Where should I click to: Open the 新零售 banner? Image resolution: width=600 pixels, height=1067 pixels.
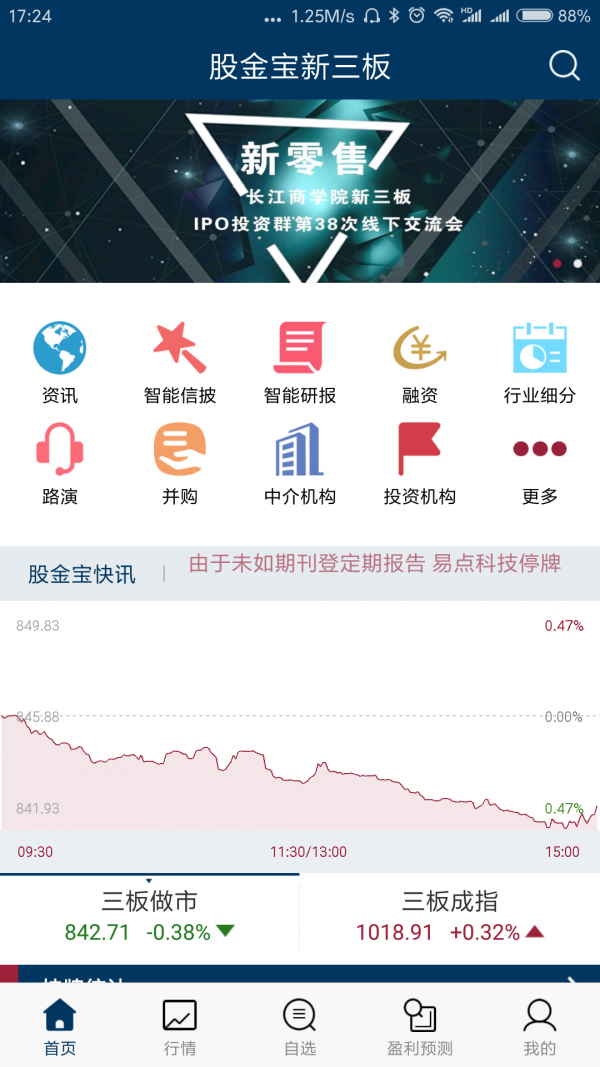[x=300, y=190]
